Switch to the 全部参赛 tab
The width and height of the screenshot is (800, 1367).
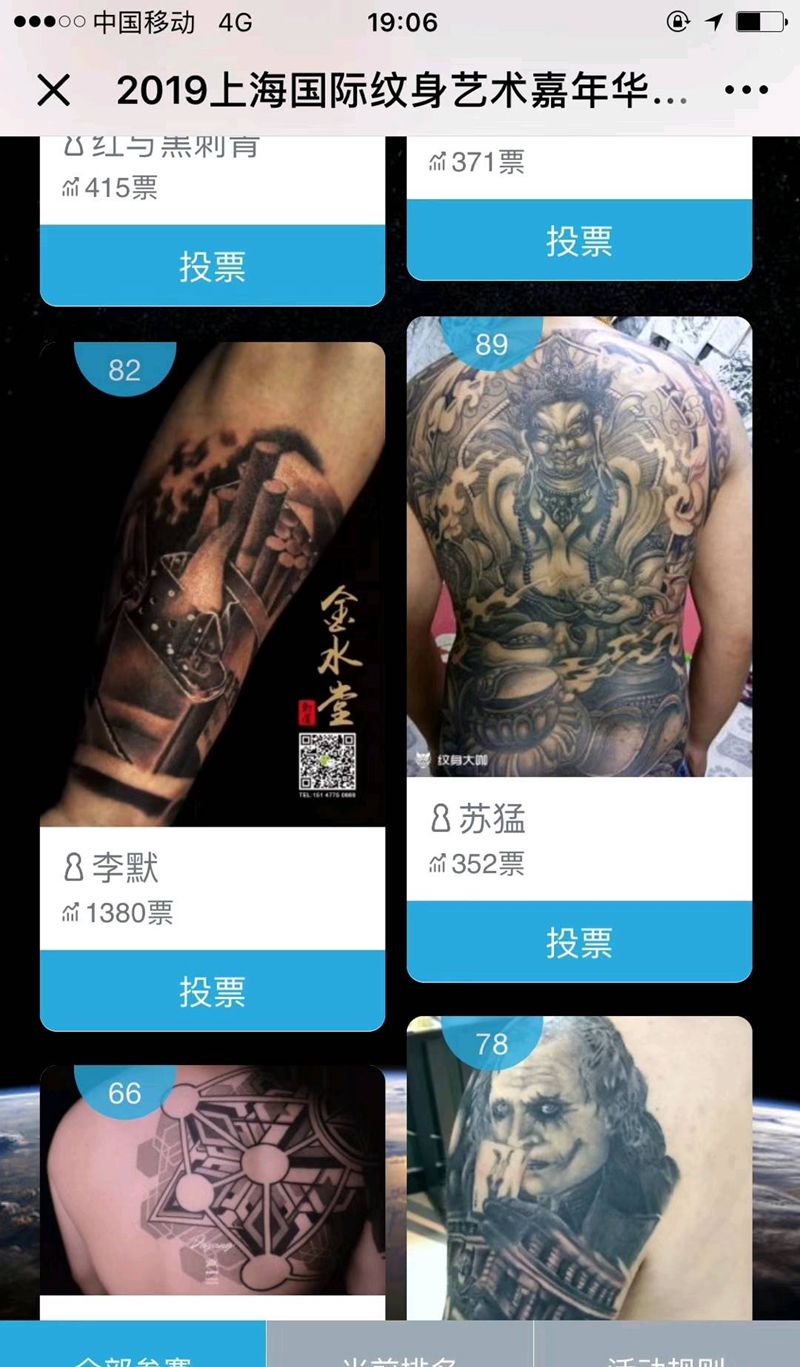(x=133, y=1352)
